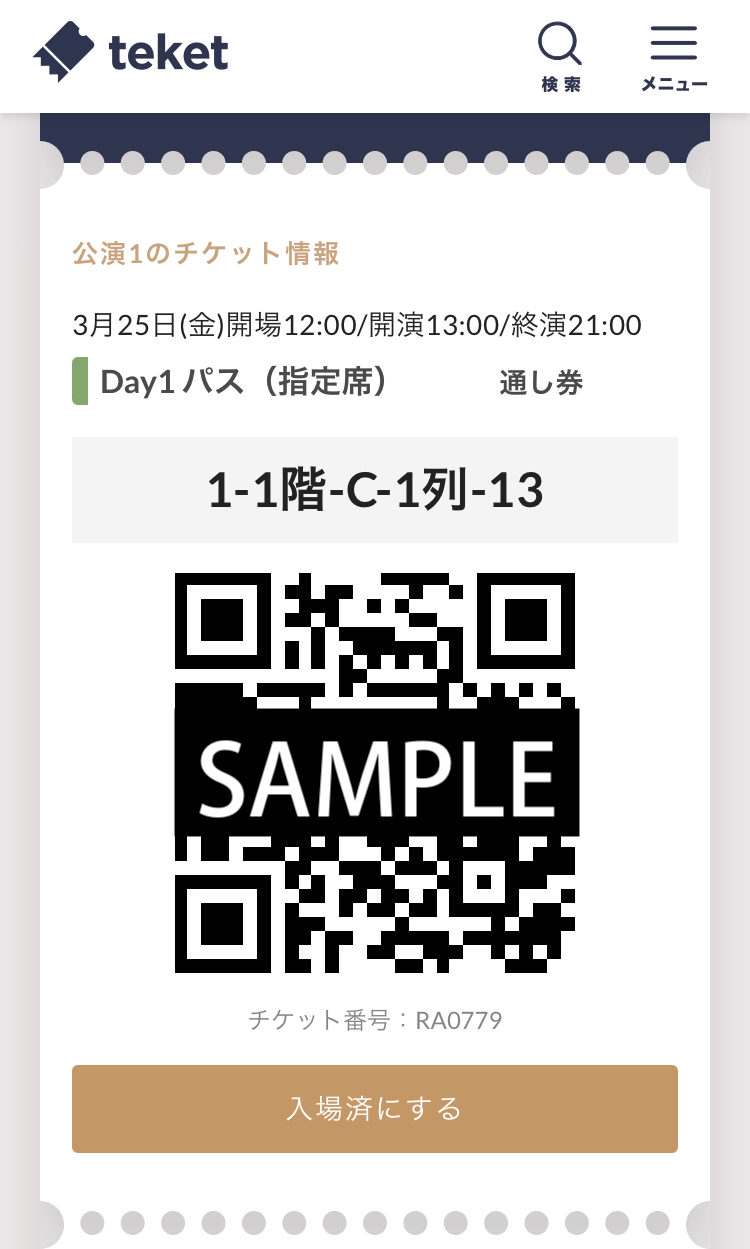Tap the 通し券 pass label

tap(540, 381)
